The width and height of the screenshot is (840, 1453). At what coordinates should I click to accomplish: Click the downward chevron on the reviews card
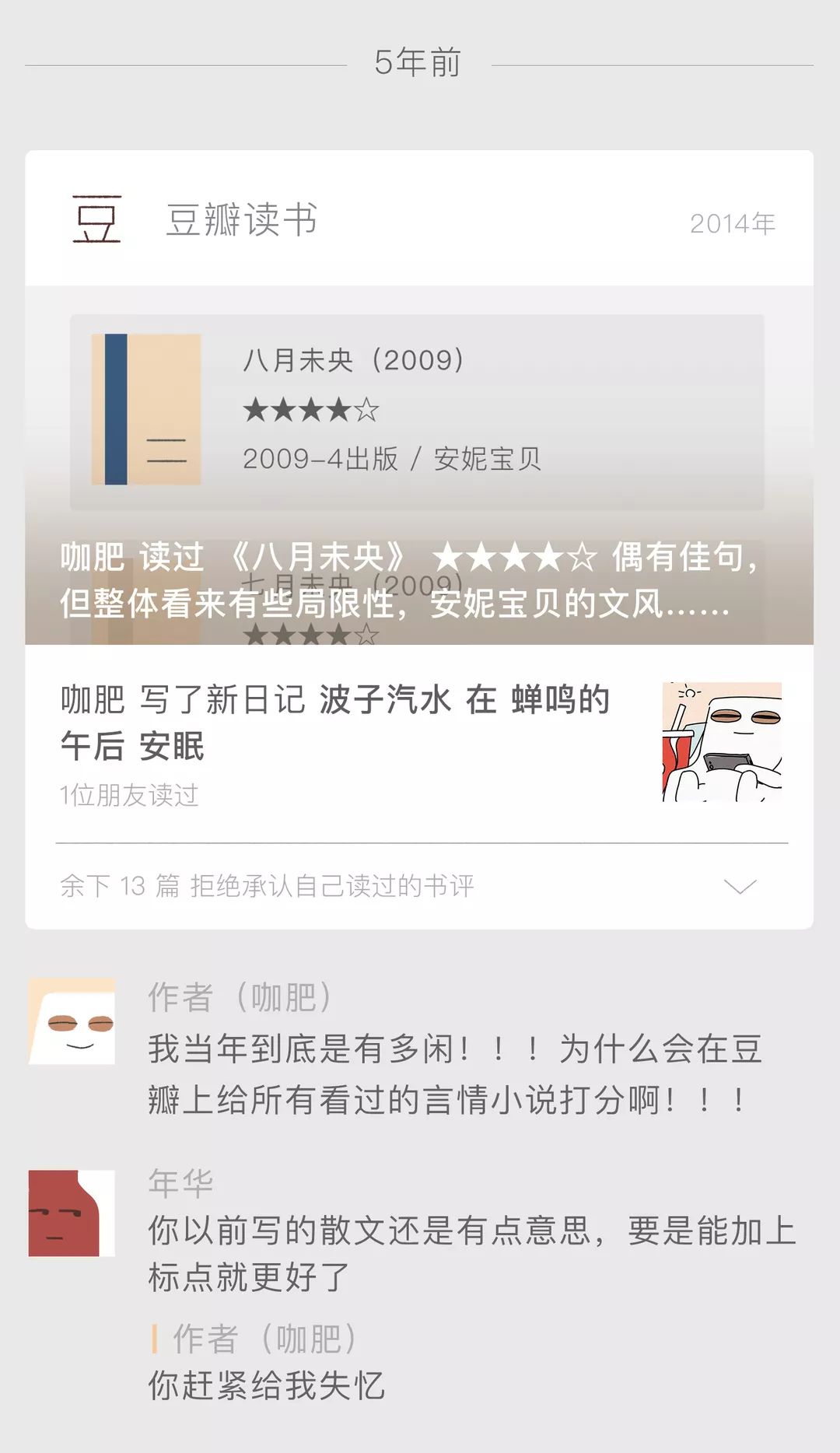click(740, 884)
